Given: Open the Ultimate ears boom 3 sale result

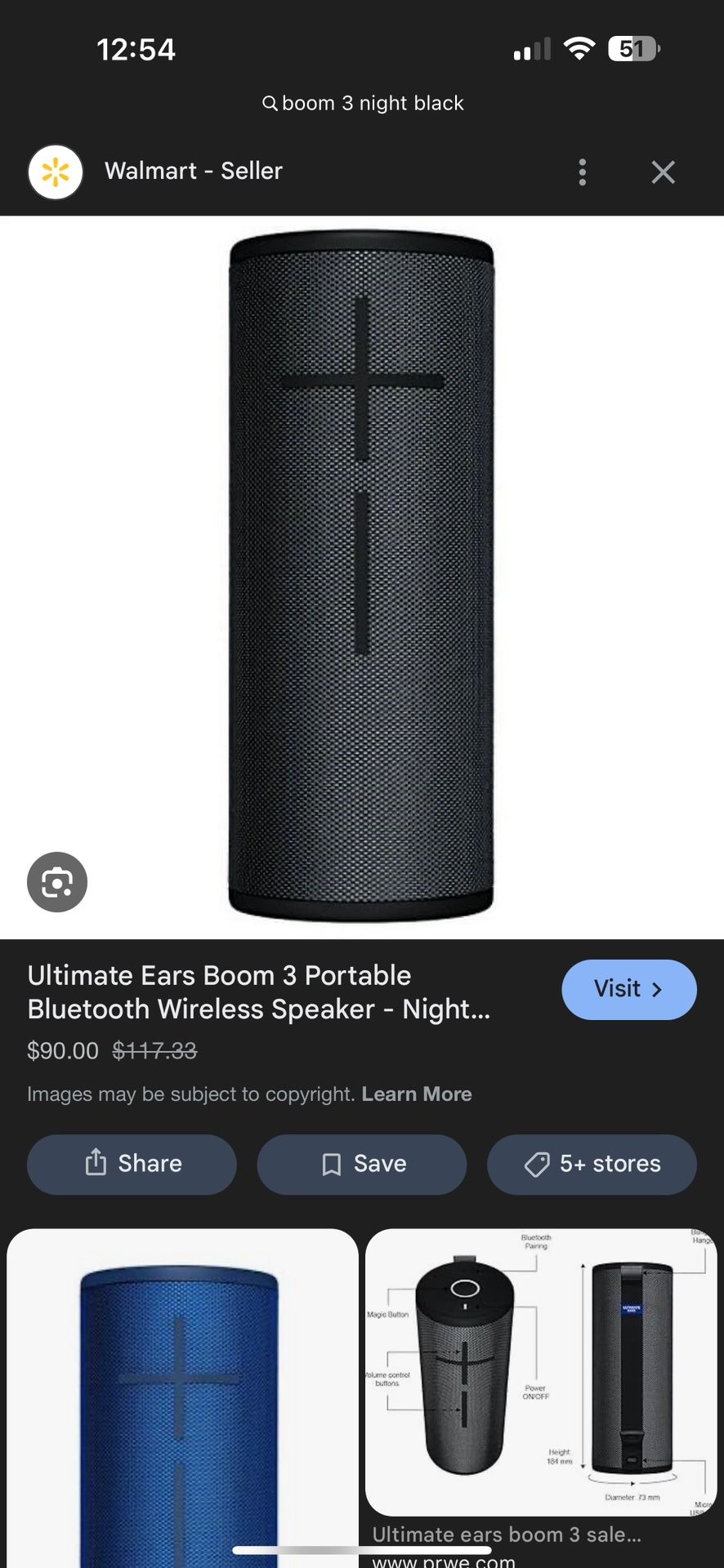Looking at the screenshot, I should [x=541, y=1374].
